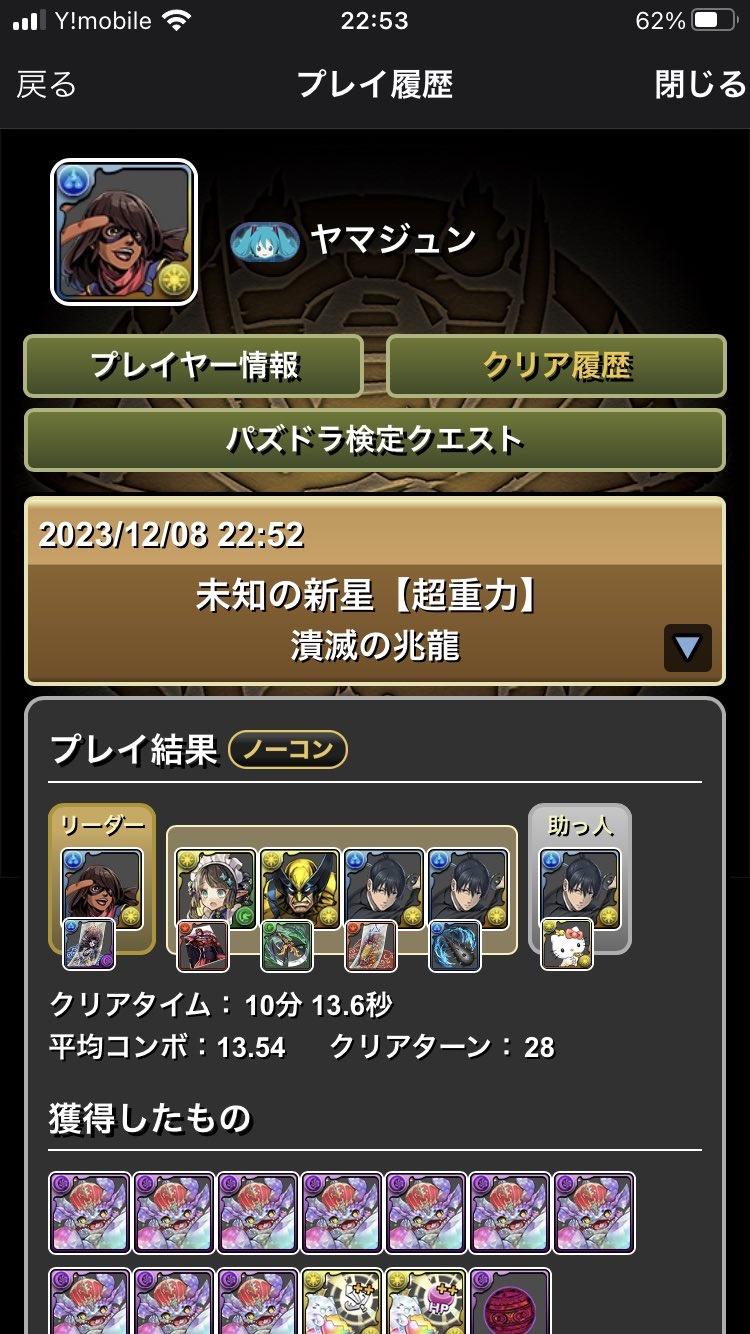View the leader monster in the team
Screen dimensions: 750x1334
point(101,888)
